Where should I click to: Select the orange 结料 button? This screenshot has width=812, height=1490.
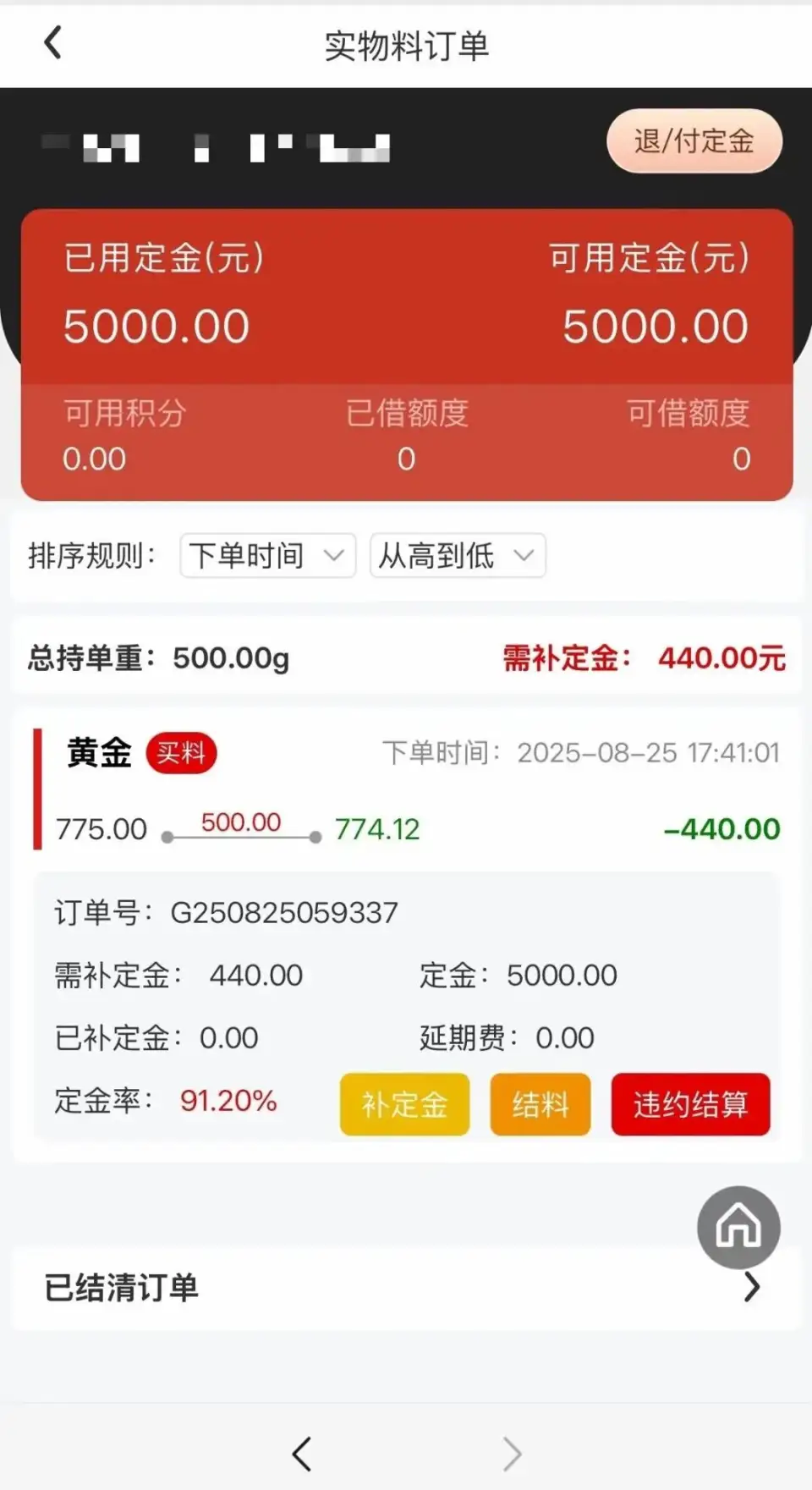pyautogui.click(x=540, y=1104)
